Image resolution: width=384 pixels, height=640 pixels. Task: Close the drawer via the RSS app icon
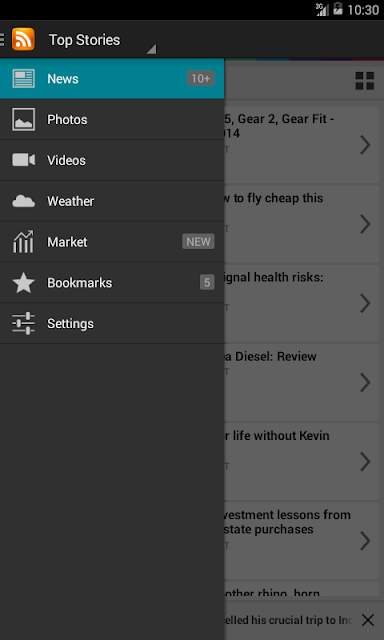[x=23, y=40]
